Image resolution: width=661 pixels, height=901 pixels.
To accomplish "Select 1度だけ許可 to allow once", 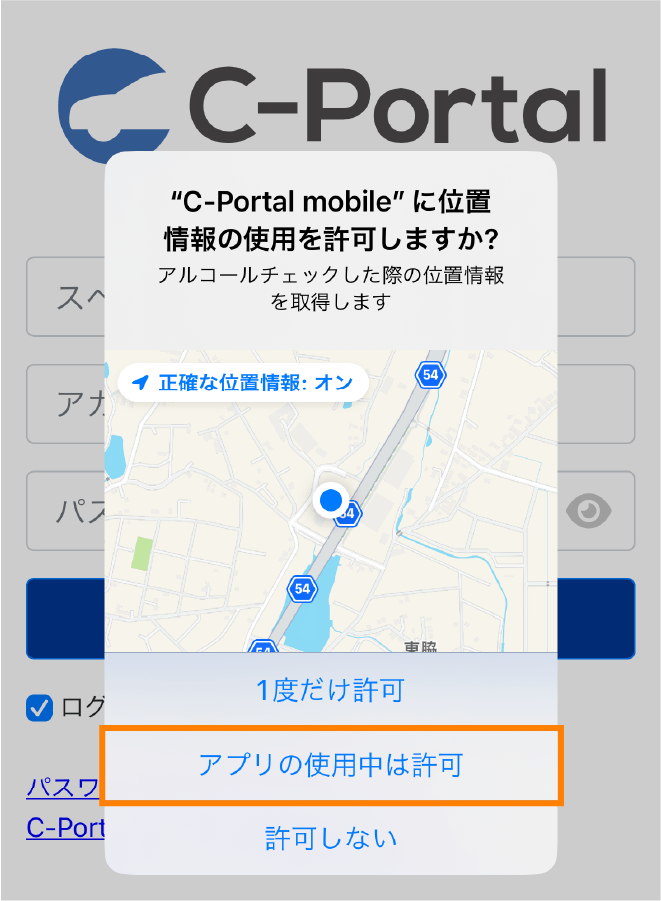I will pos(330,691).
